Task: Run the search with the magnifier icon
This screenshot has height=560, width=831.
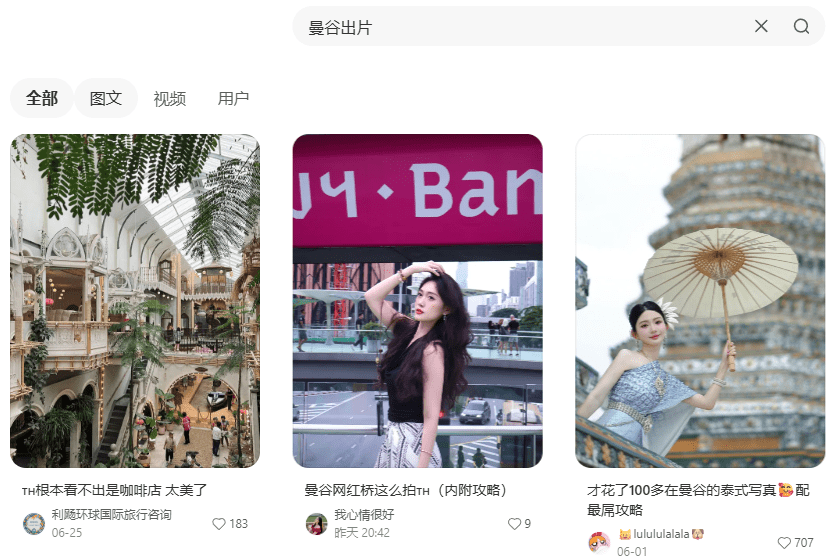Action: pyautogui.click(x=801, y=27)
